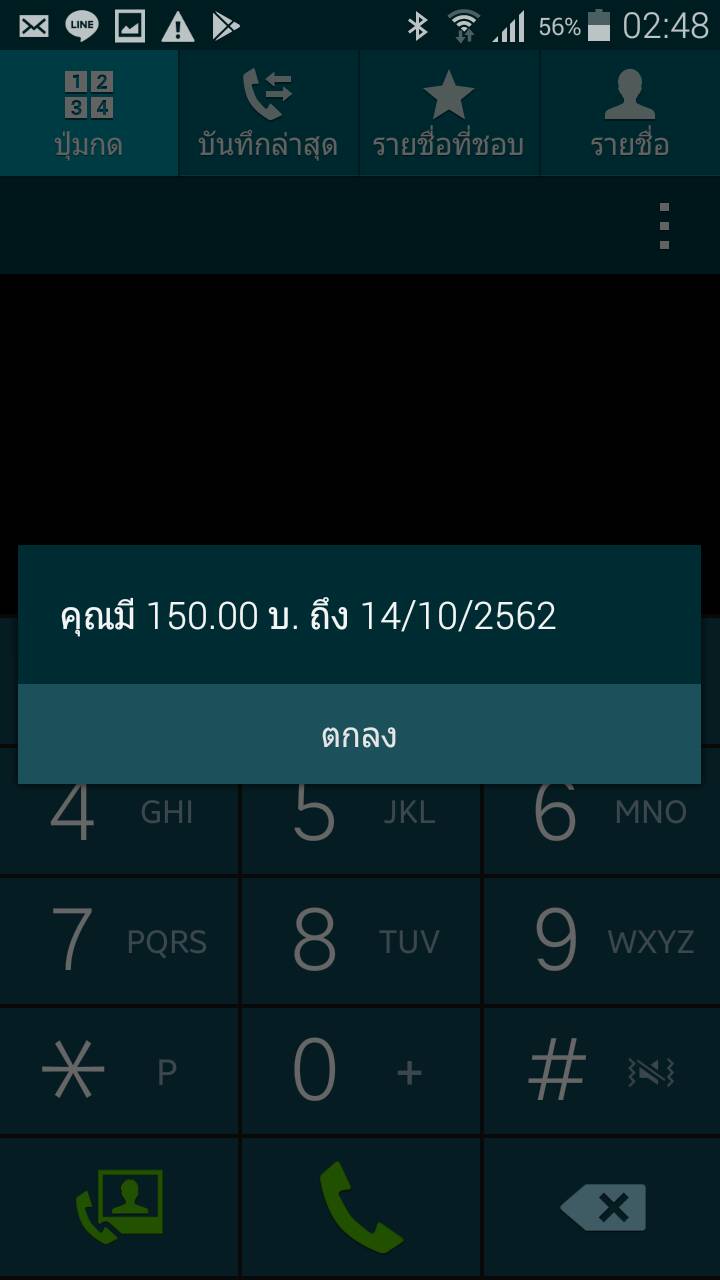Viewport: 720px width, 1280px height.
Task: Tap the green call button
Action: (361, 1208)
